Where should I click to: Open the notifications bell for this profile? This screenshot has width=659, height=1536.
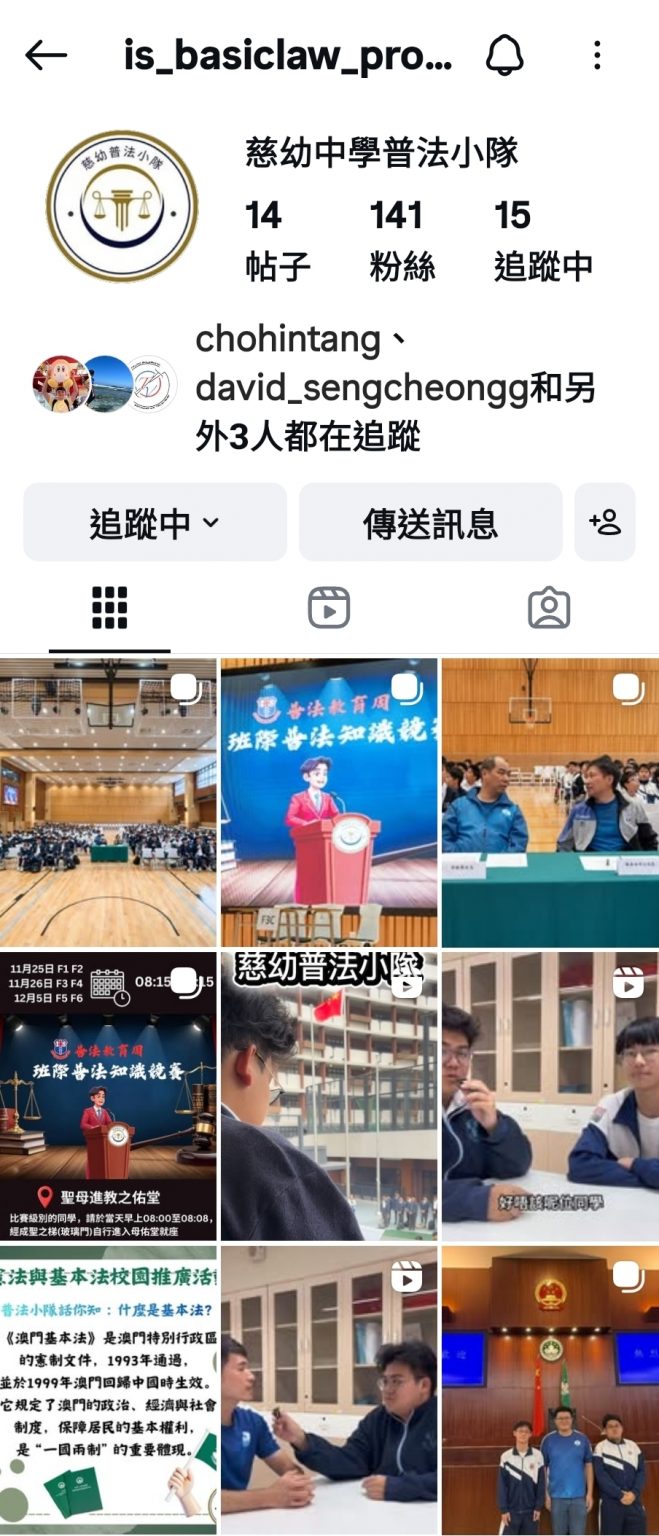tap(505, 56)
